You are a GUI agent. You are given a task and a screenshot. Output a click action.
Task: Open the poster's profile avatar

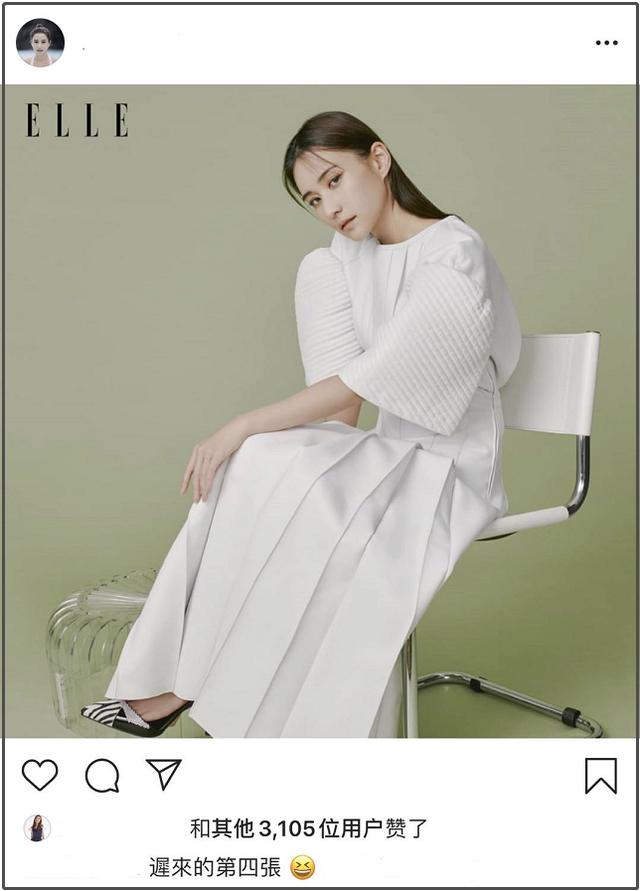(40, 43)
